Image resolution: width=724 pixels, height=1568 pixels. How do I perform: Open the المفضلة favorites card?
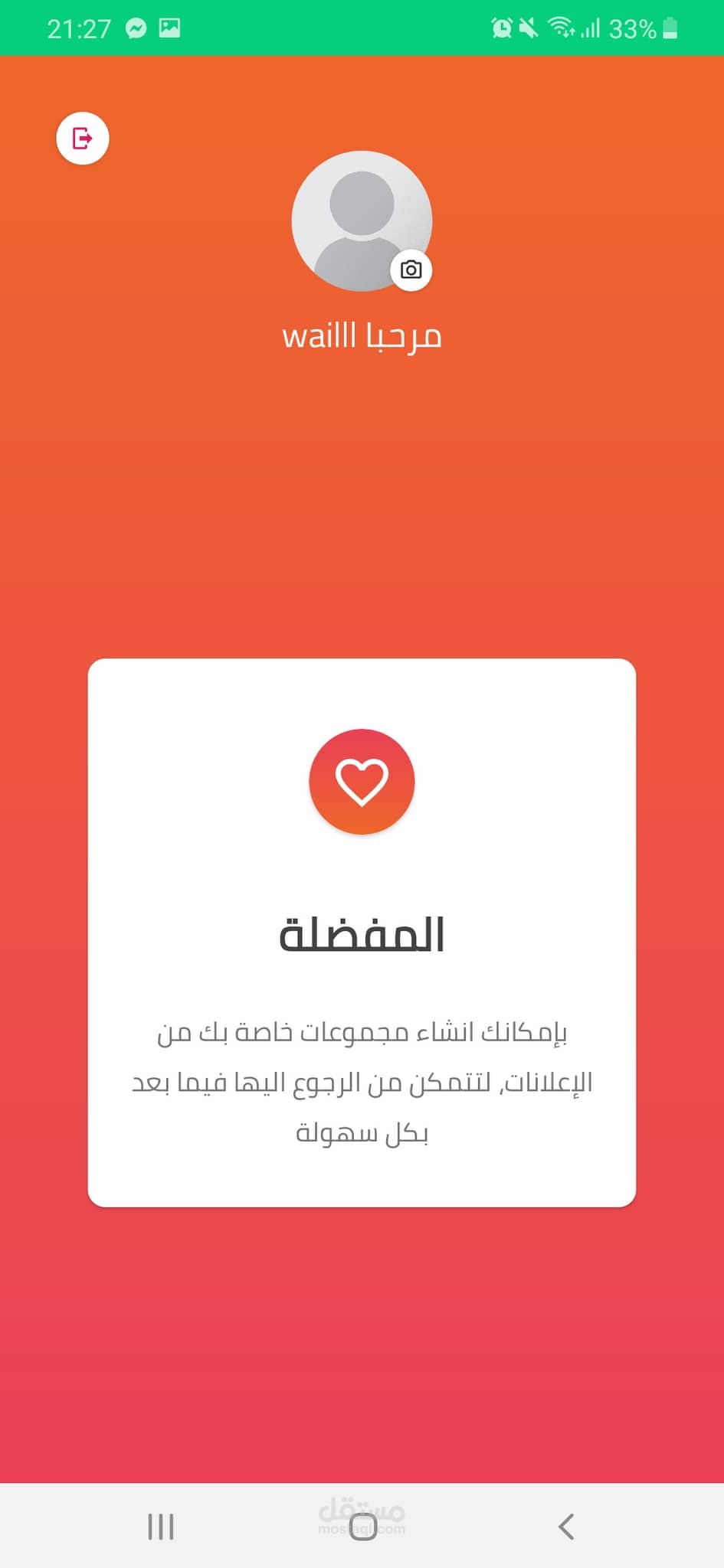[362, 932]
